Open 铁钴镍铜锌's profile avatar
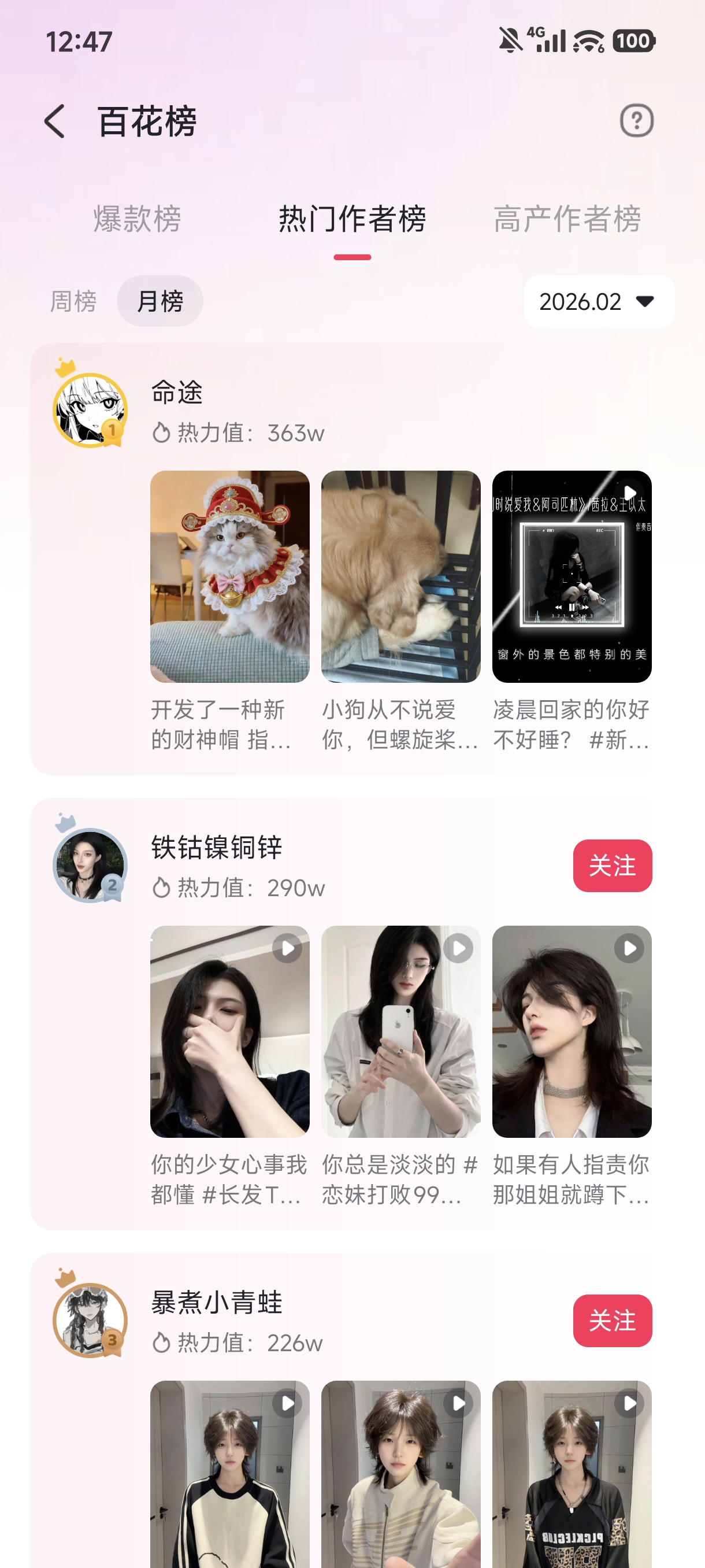This screenshot has height=1568, width=705. 90,864
